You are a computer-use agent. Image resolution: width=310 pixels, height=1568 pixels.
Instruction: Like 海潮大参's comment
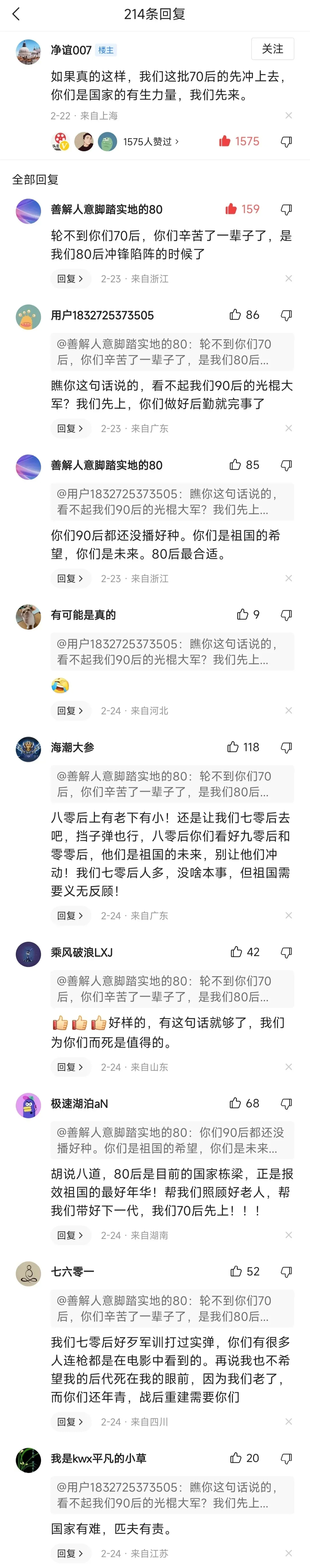tap(233, 747)
